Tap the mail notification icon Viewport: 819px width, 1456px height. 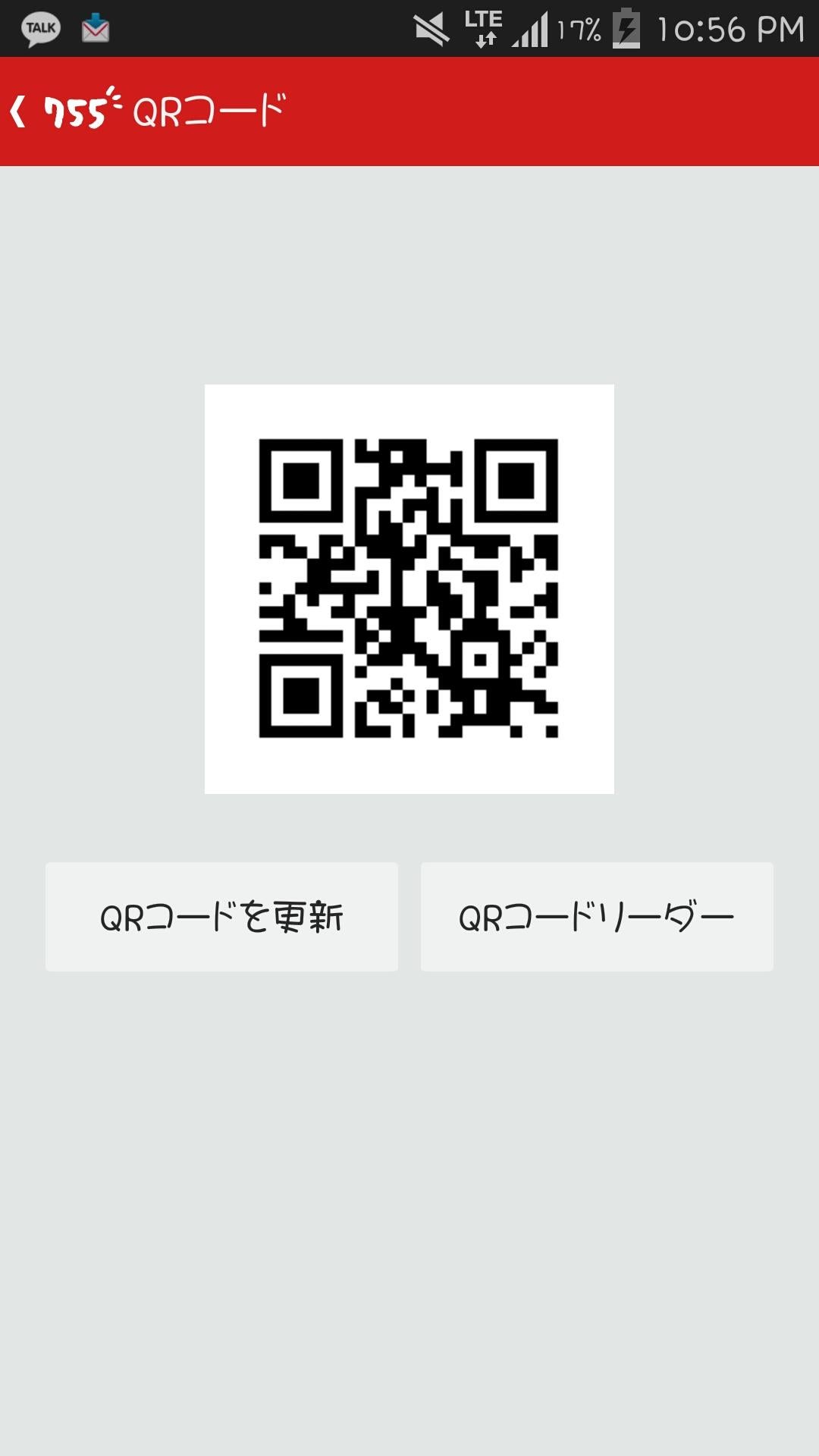(x=94, y=27)
